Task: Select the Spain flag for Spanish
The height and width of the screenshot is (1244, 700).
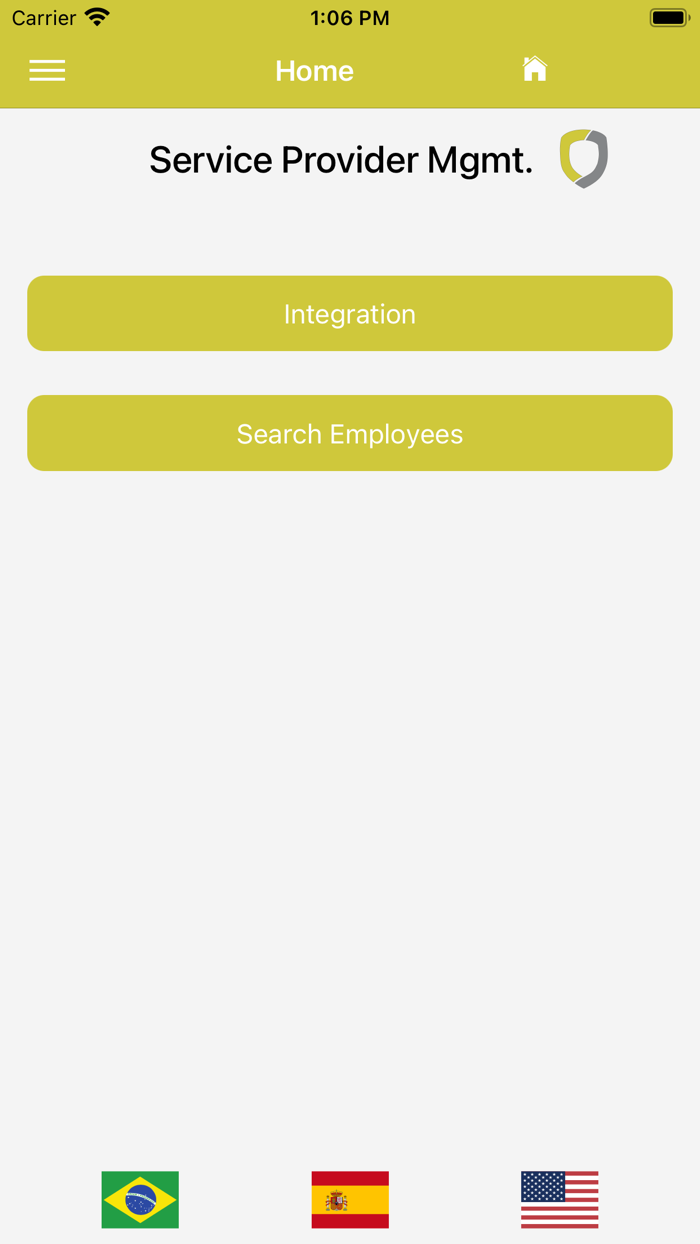Action: coord(350,1200)
